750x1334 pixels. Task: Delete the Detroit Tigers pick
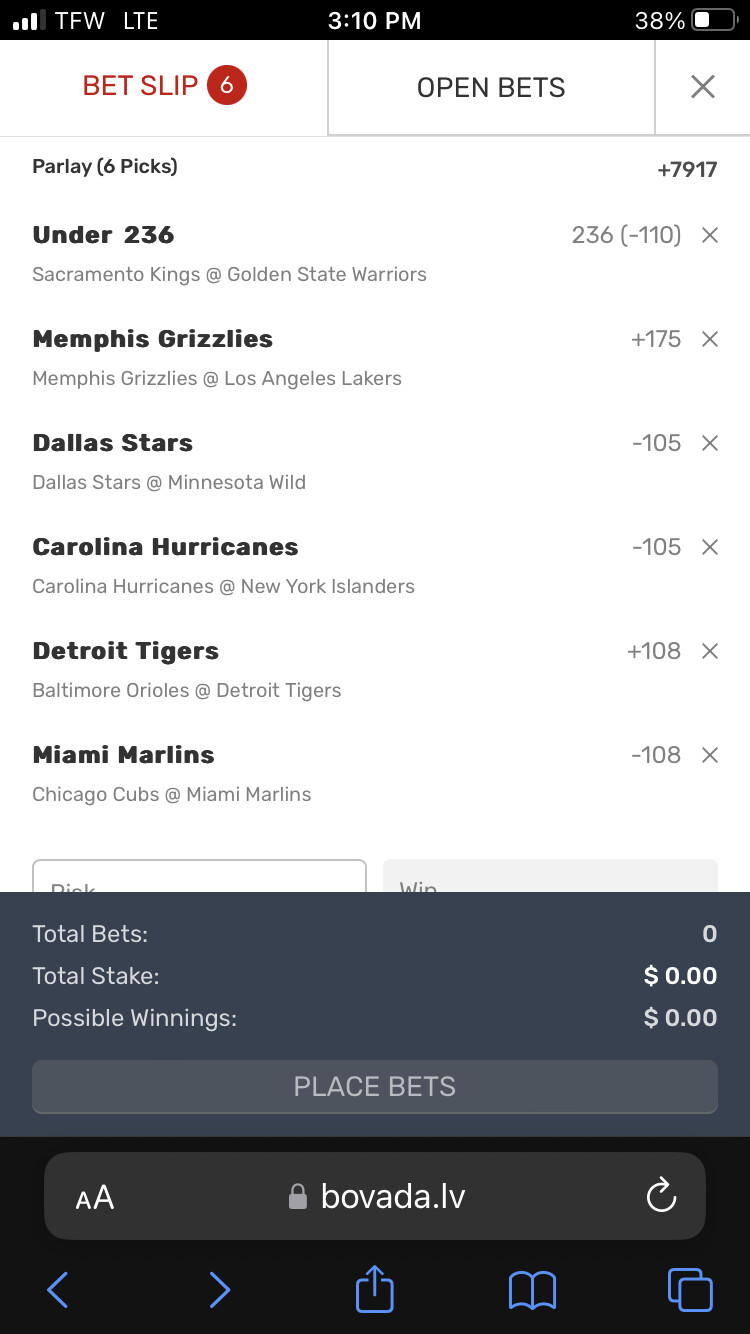click(710, 651)
